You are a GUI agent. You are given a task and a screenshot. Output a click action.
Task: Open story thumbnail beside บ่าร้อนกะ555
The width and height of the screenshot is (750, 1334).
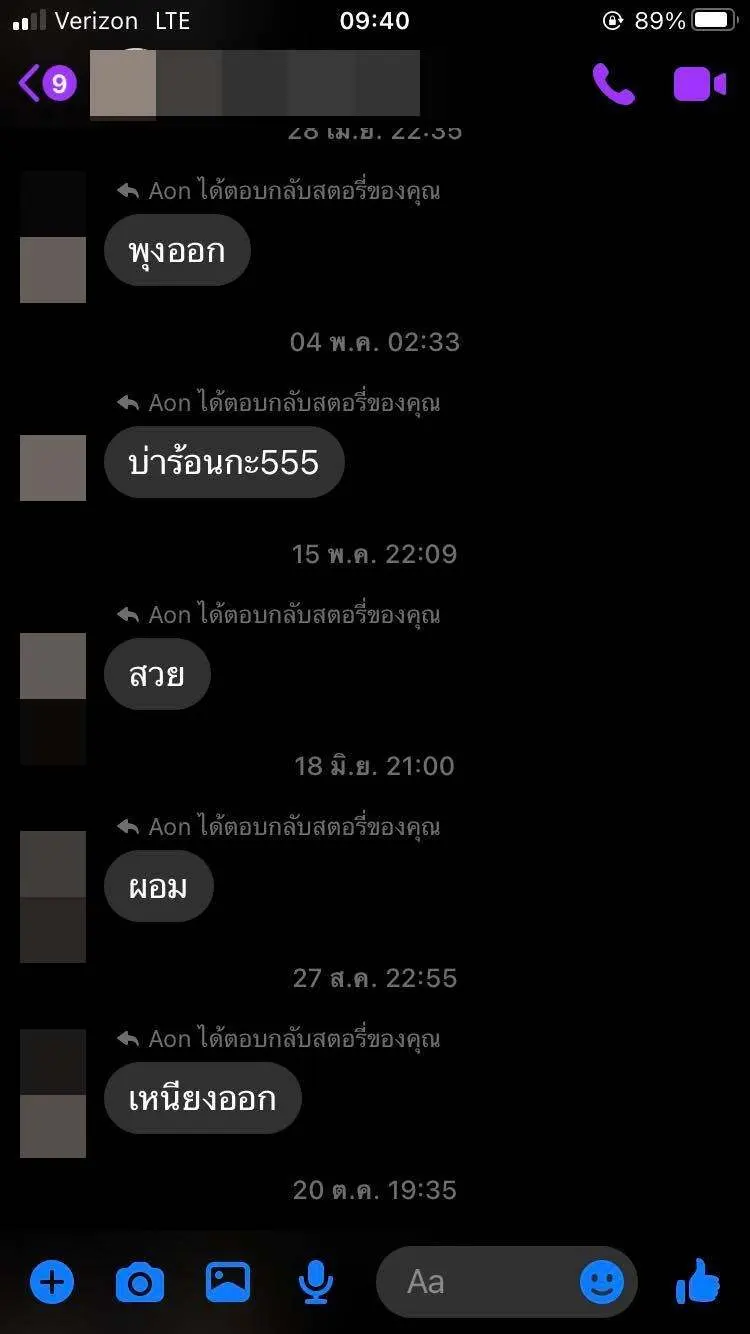[x=53, y=467]
